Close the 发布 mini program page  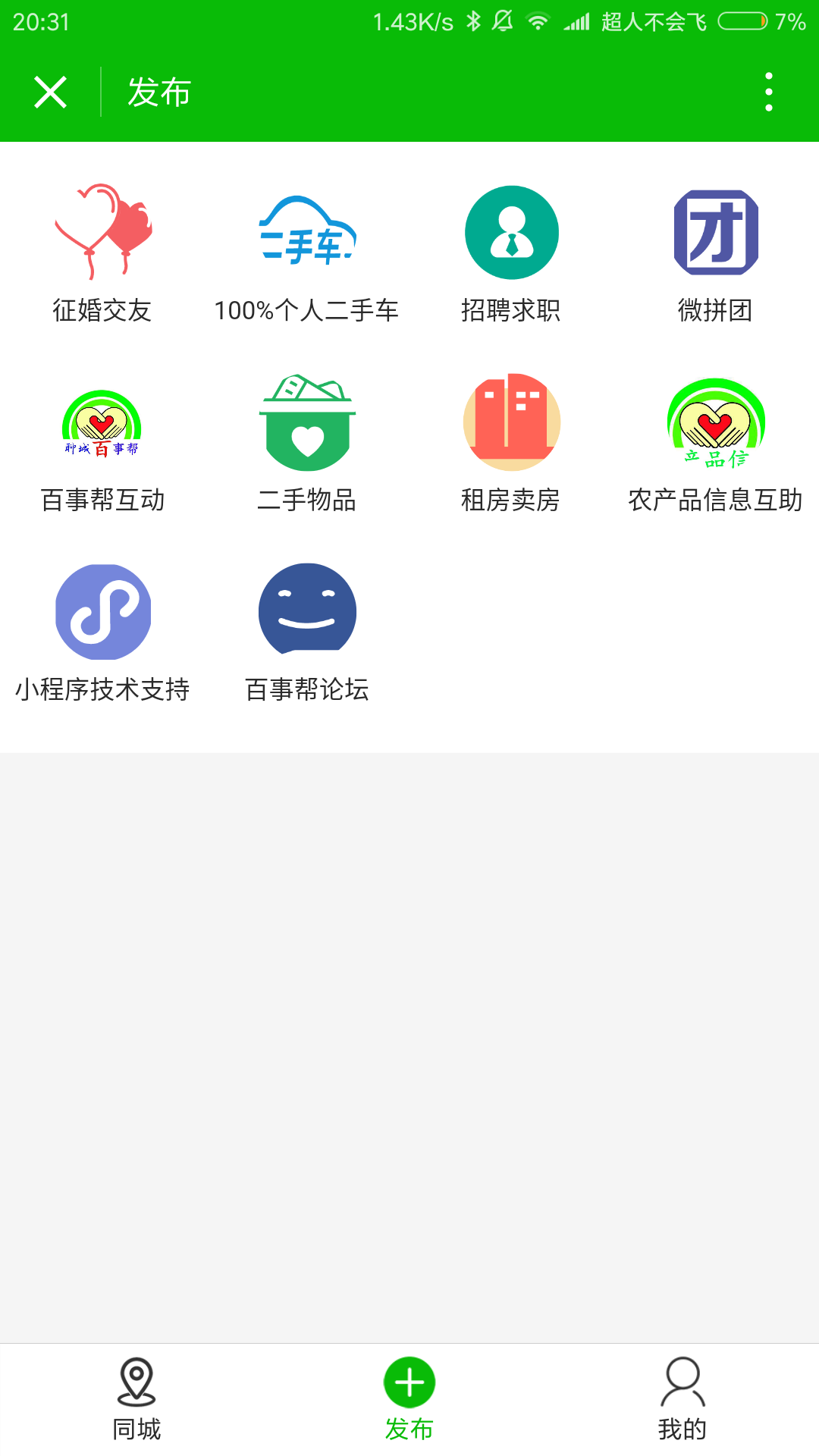[50, 93]
